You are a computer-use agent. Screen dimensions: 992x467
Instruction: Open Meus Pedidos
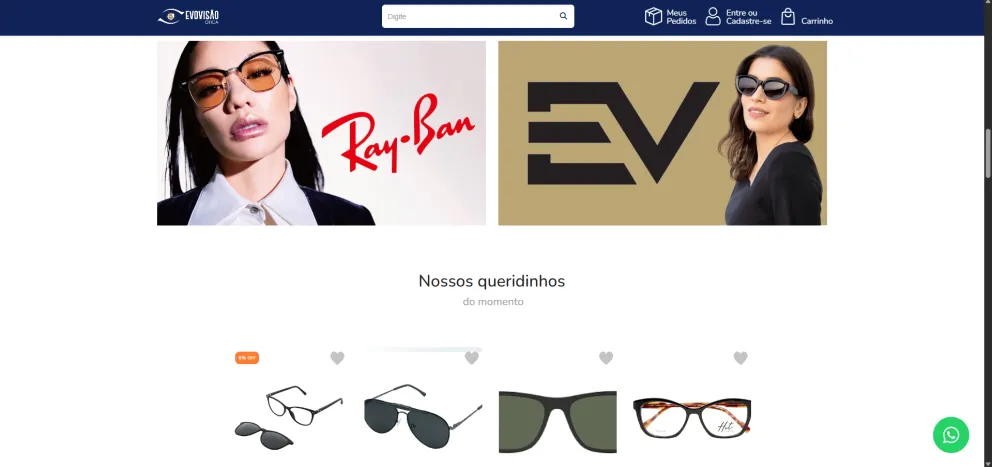670,17
